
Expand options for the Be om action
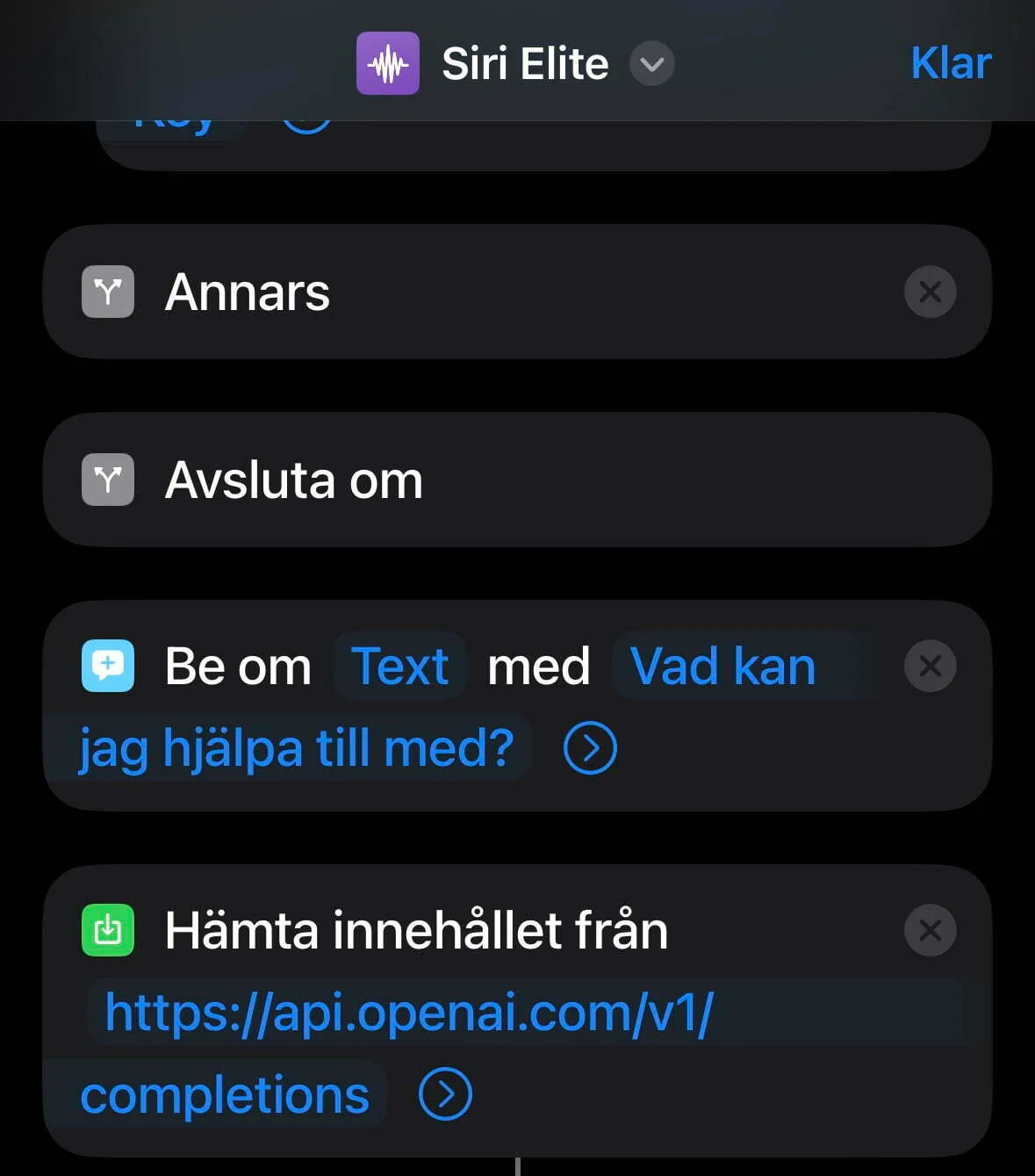tap(590, 748)
